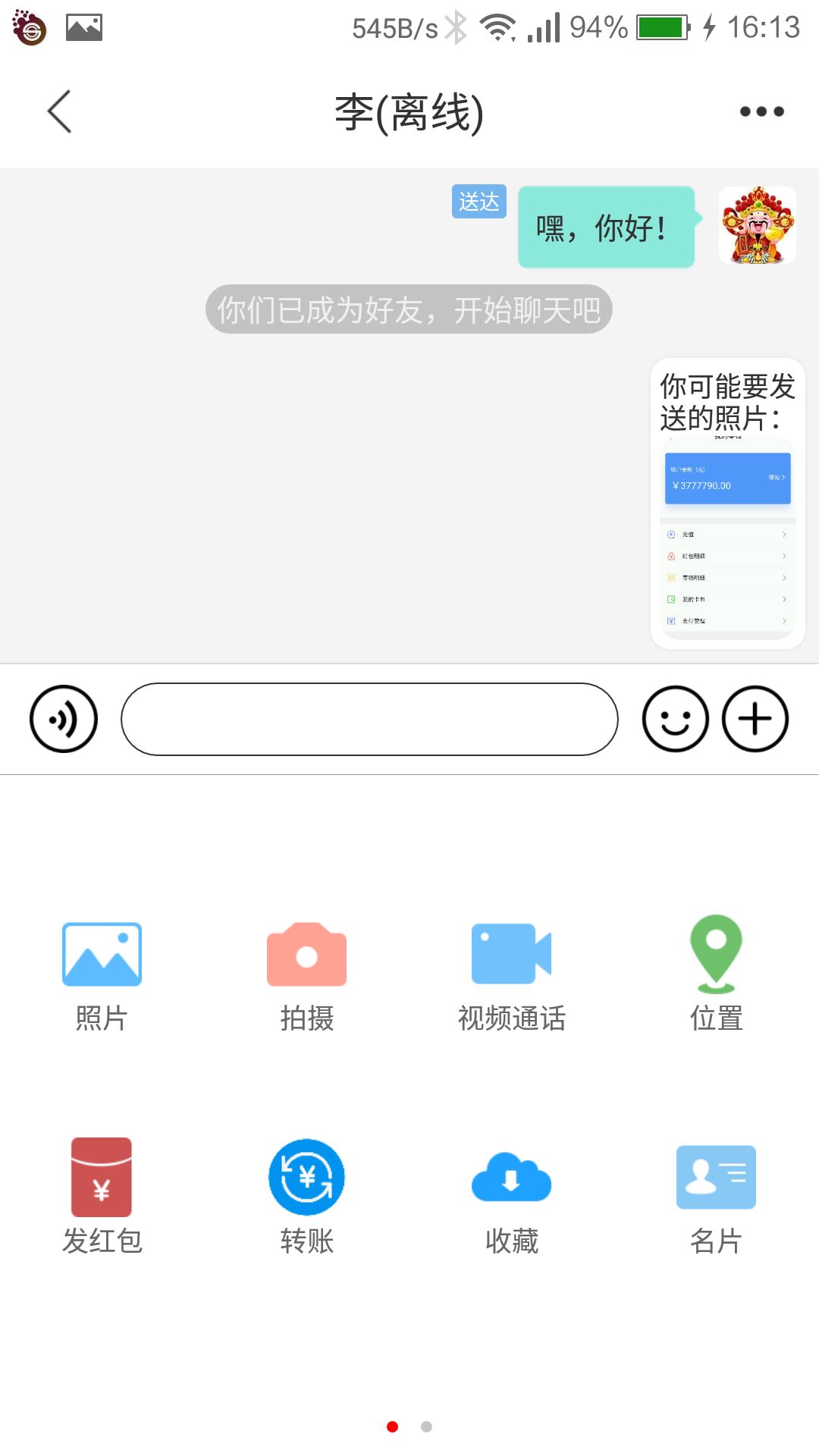The height and width of the screenshot is (1456, 819).
Task: Open the emoji picker
Action: (675, 719)
